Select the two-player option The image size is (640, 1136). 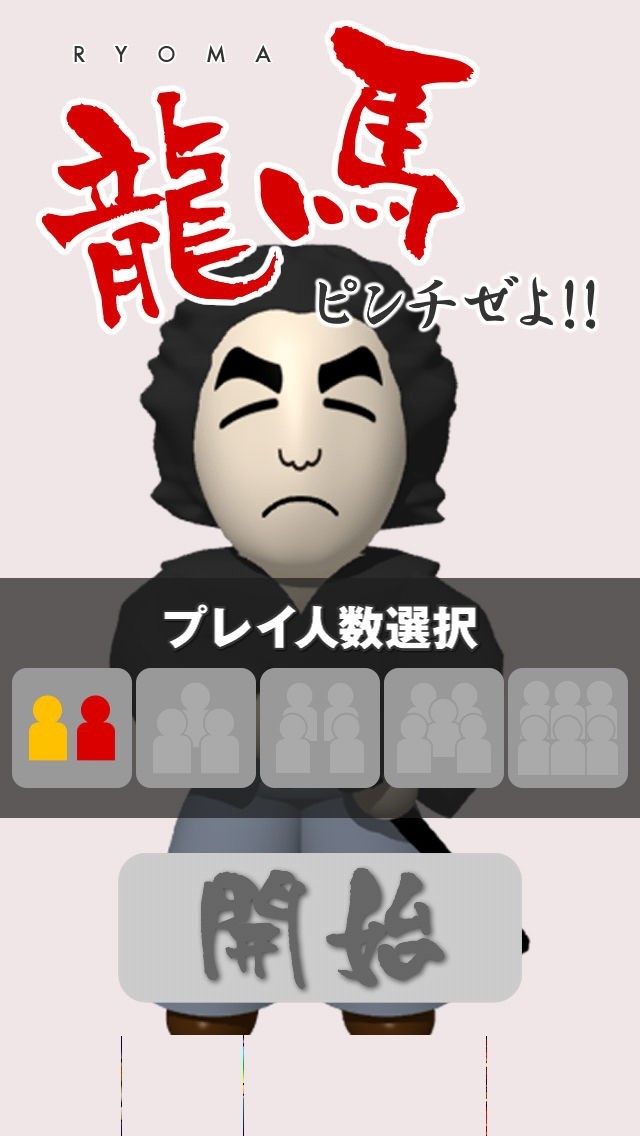(x=72, y=728)
